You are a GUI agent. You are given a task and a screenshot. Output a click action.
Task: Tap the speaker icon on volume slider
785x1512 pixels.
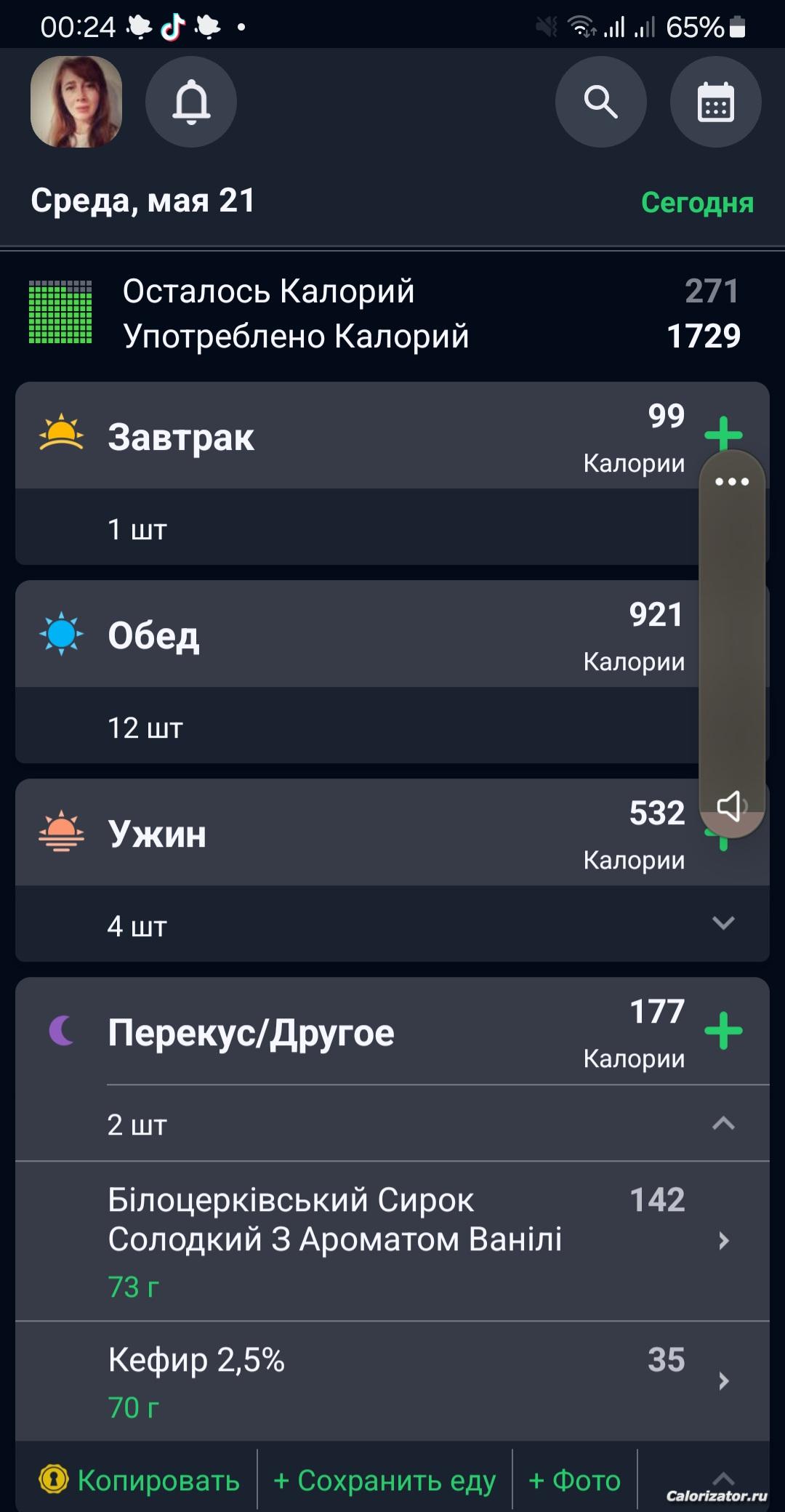click(x=730, y=805)
